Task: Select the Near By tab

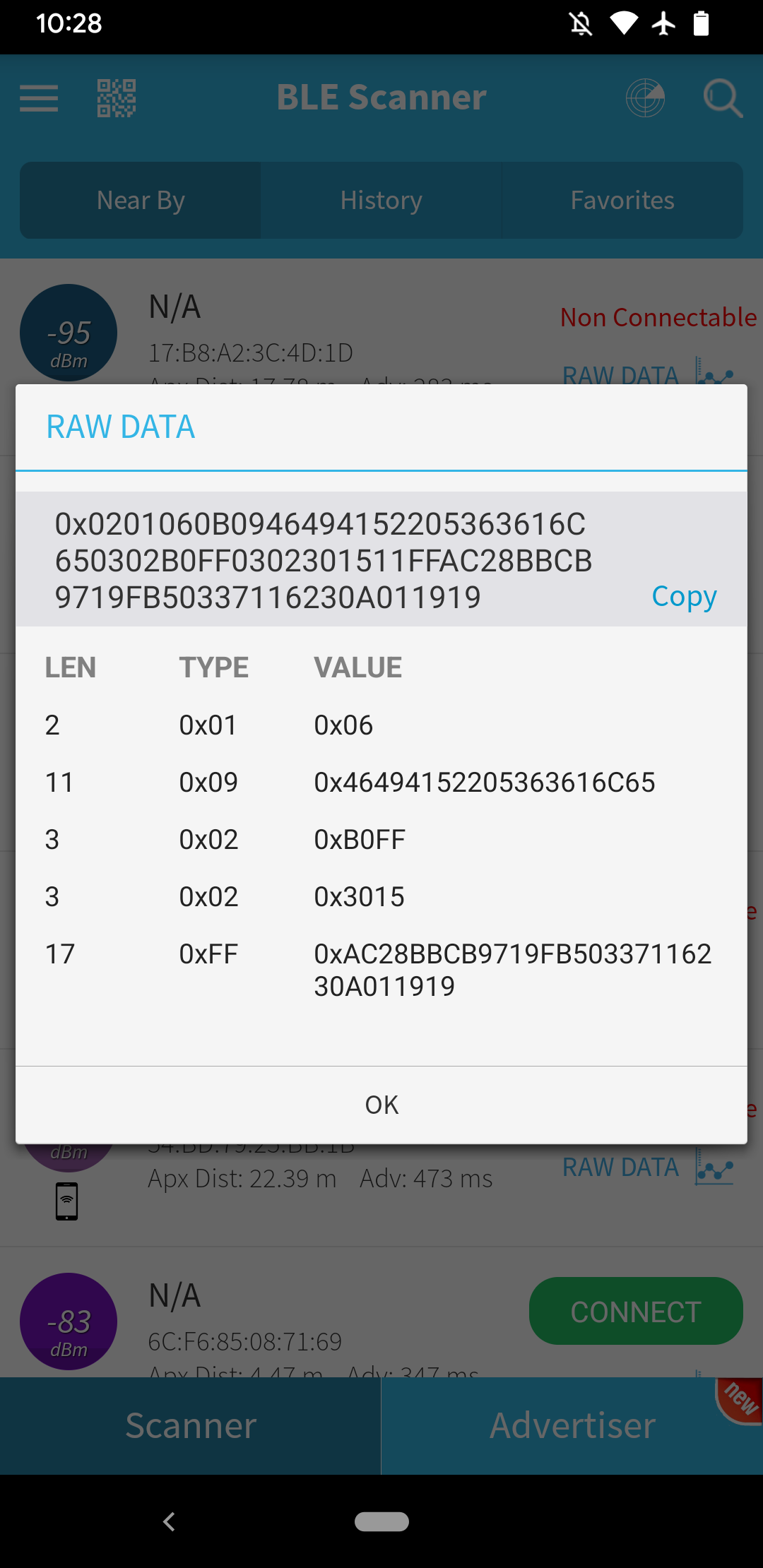Action: point(140,200)
